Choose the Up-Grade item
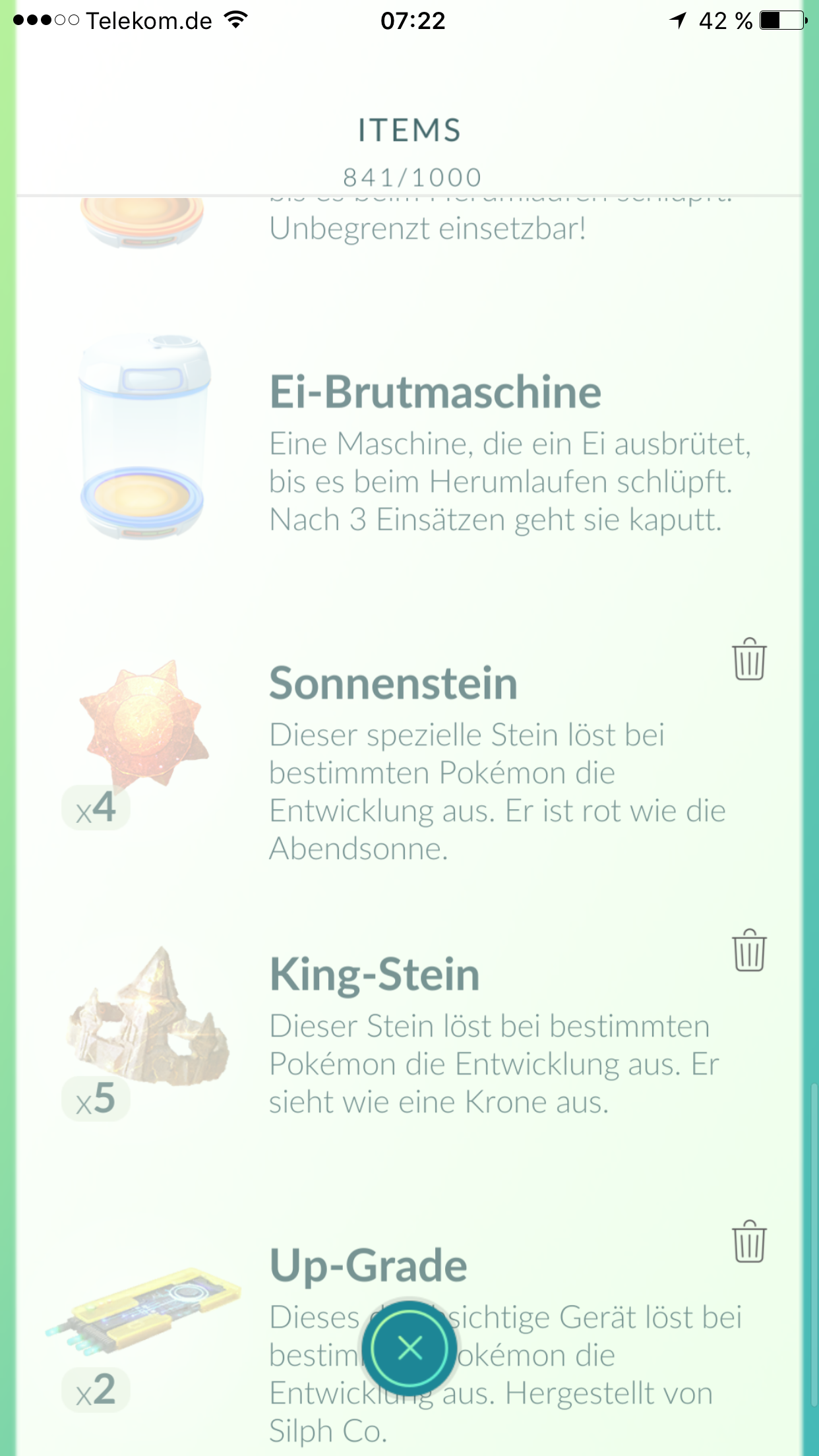The image size is (819, 1456). [x=409, y=1339]
